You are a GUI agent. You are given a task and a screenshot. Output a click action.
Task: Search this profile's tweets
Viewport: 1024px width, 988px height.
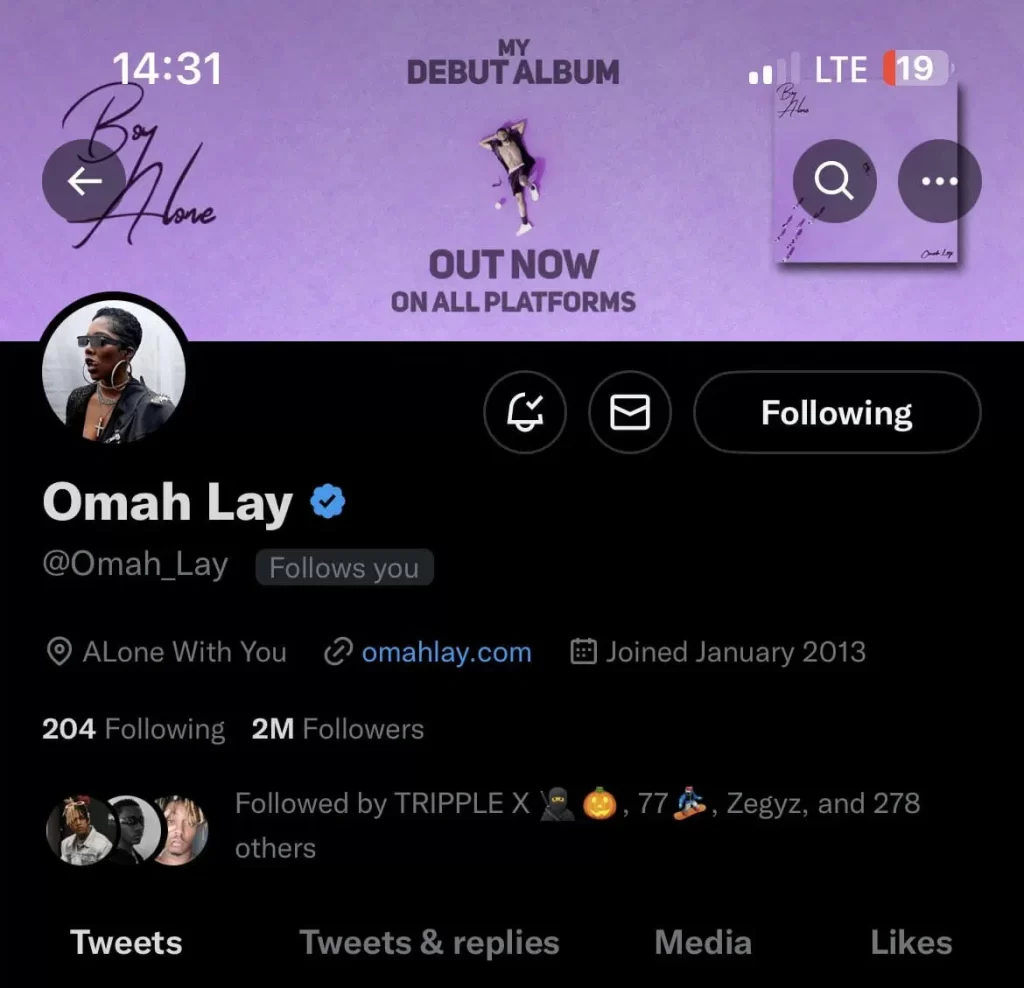click(x=834, y=181)
